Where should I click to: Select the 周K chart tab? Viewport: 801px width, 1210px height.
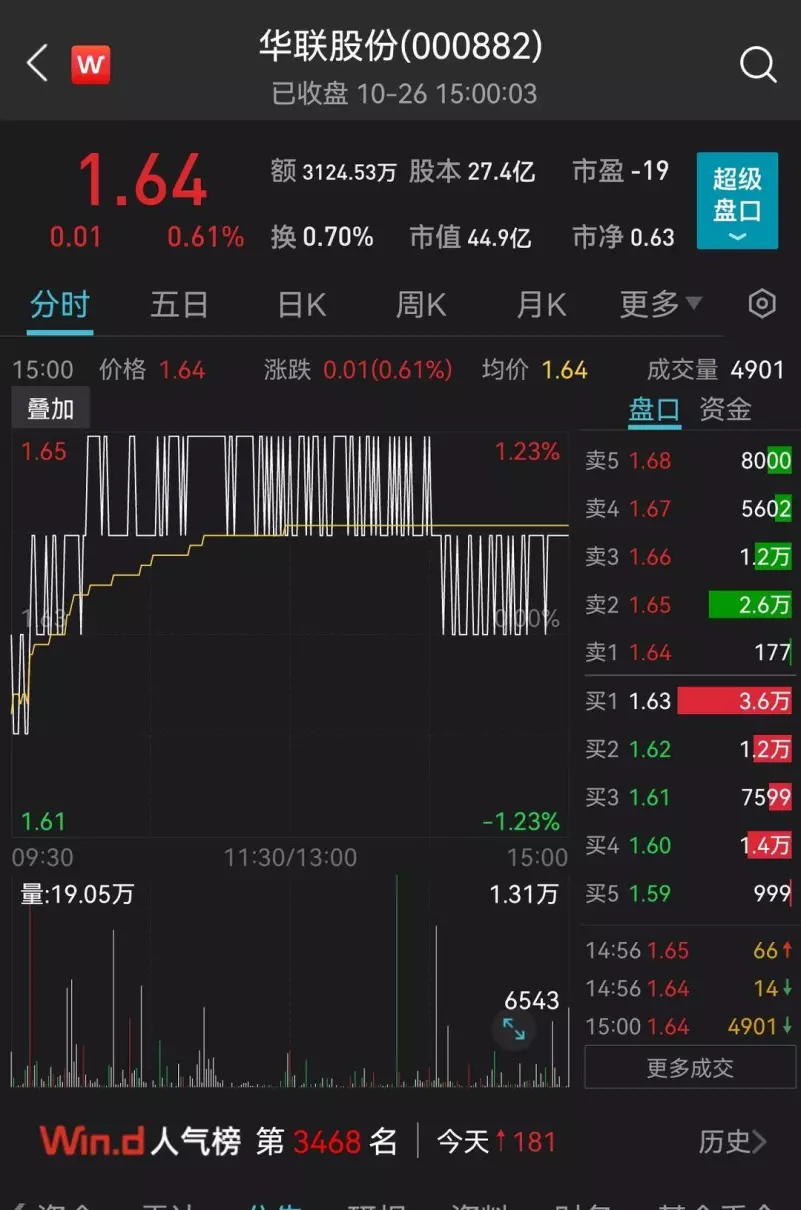[x=421, y=304]
